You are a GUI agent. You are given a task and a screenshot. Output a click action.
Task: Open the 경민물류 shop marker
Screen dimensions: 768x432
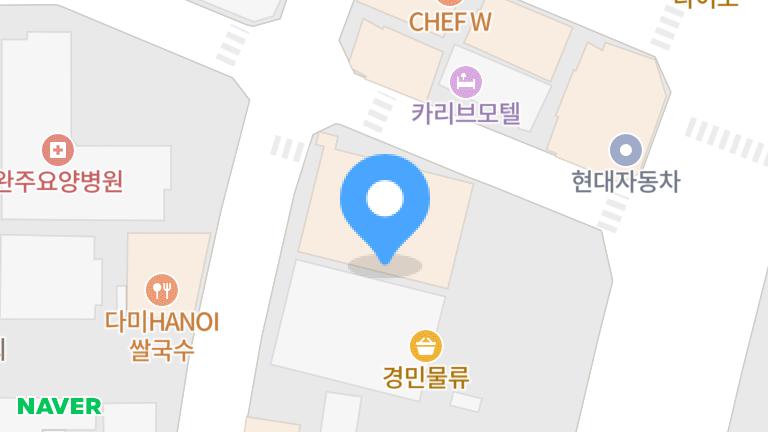pos(426,346)
